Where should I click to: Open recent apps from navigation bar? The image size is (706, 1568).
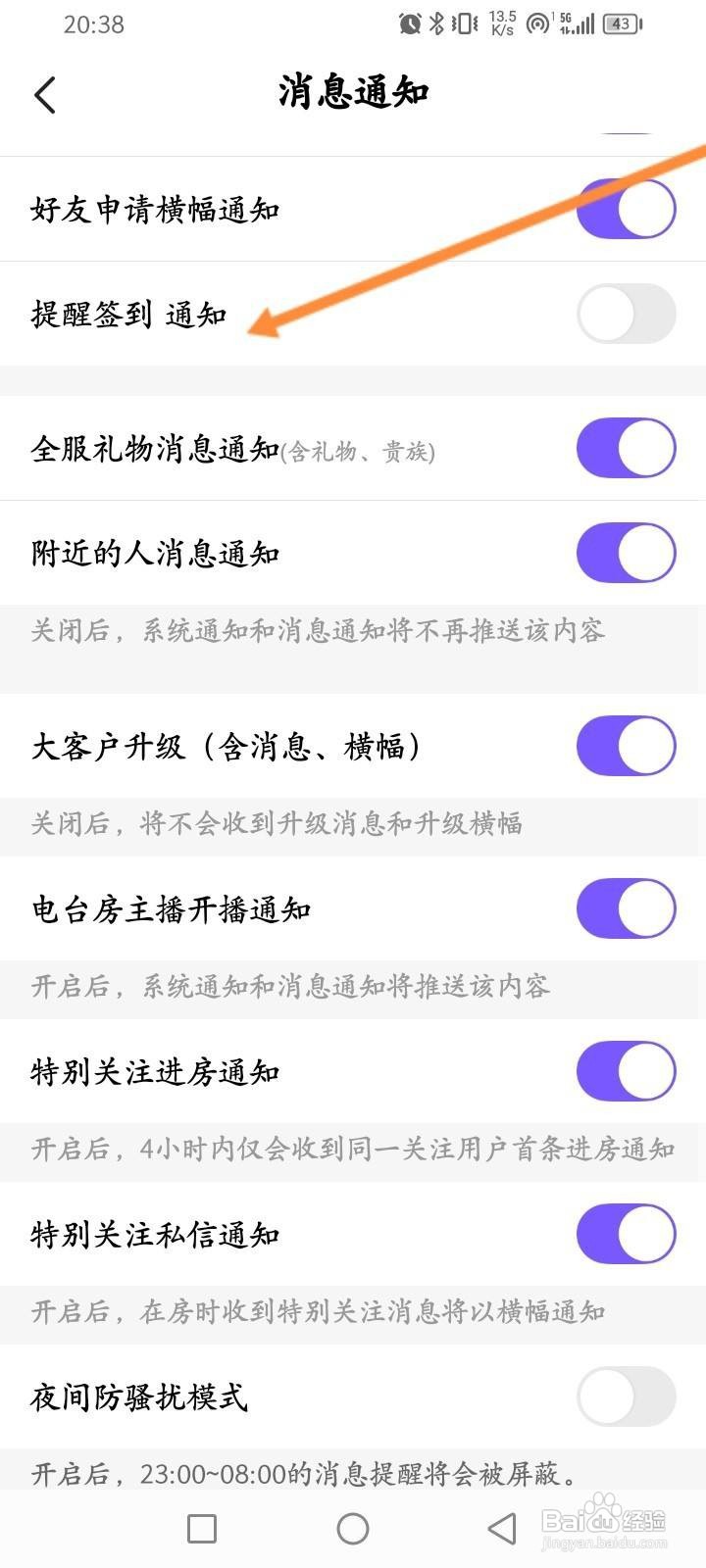tap(202, 1528)
